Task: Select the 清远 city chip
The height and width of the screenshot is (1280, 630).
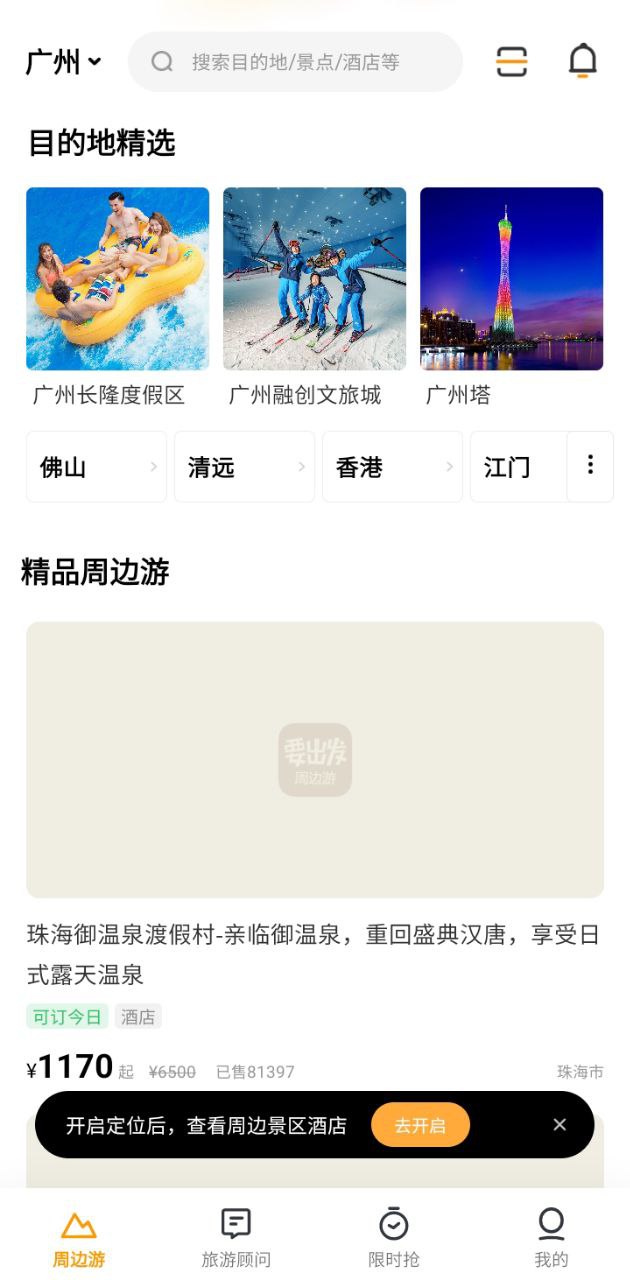Action: [x=244, y=467]
